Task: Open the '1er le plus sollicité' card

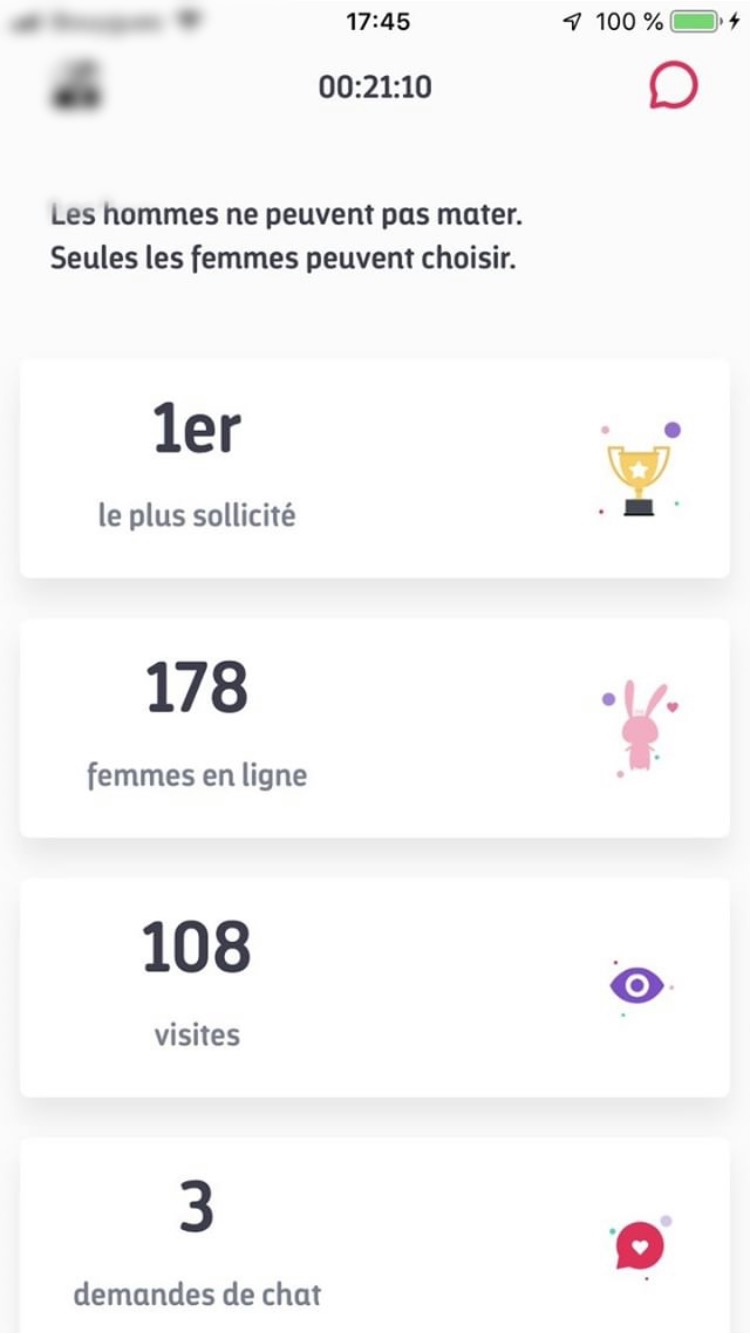Action: 375,468
